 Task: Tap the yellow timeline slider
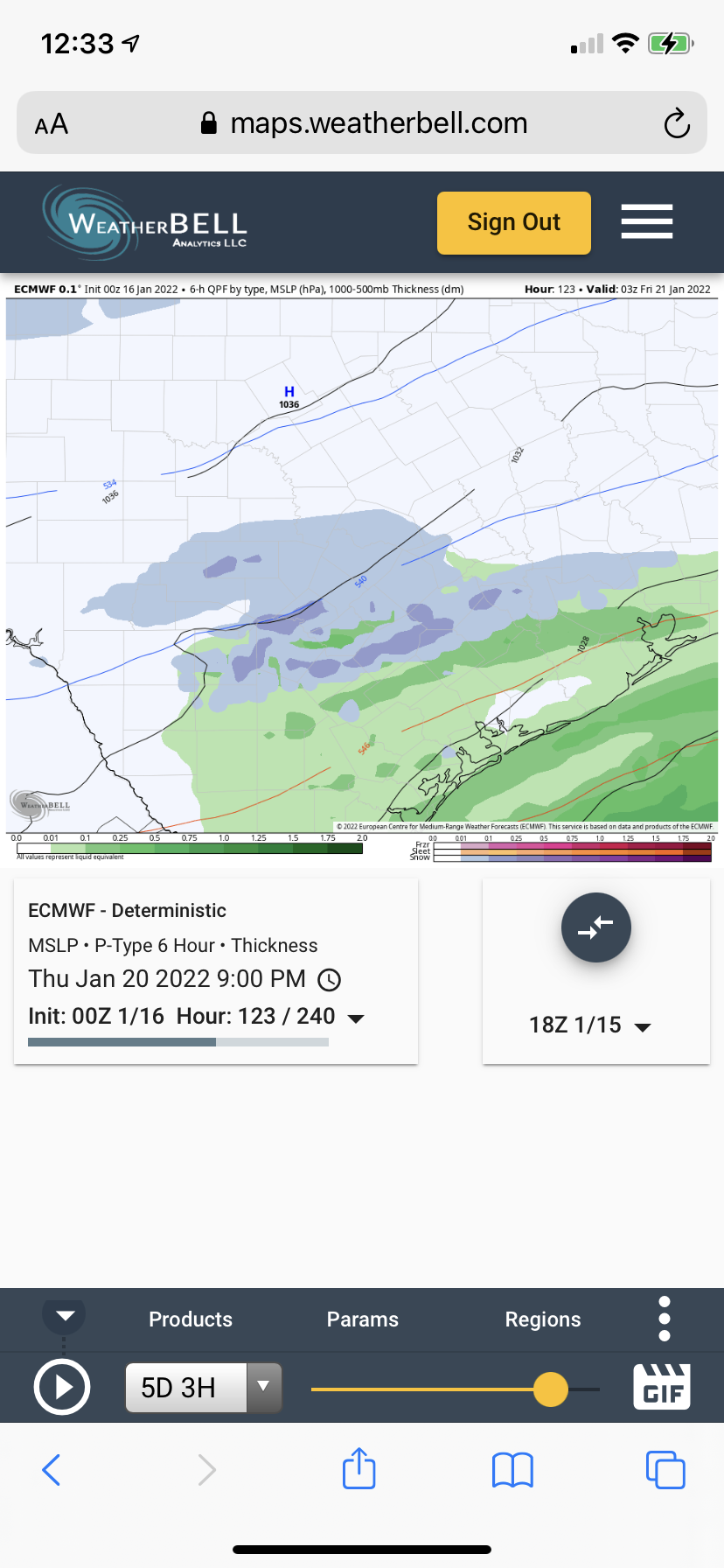(x=551, y=1389)
